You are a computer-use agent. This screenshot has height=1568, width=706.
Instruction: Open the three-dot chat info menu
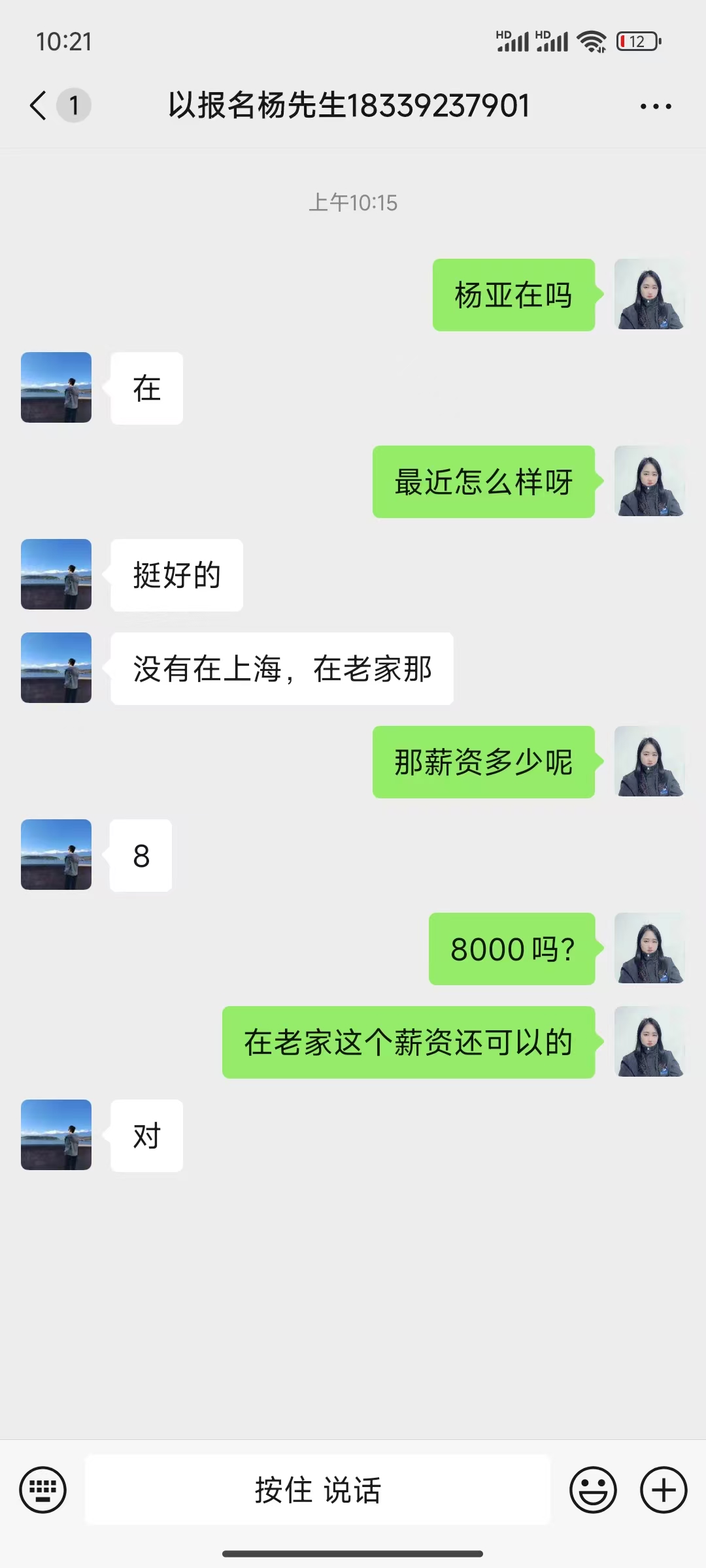click(x=656, y=106)
